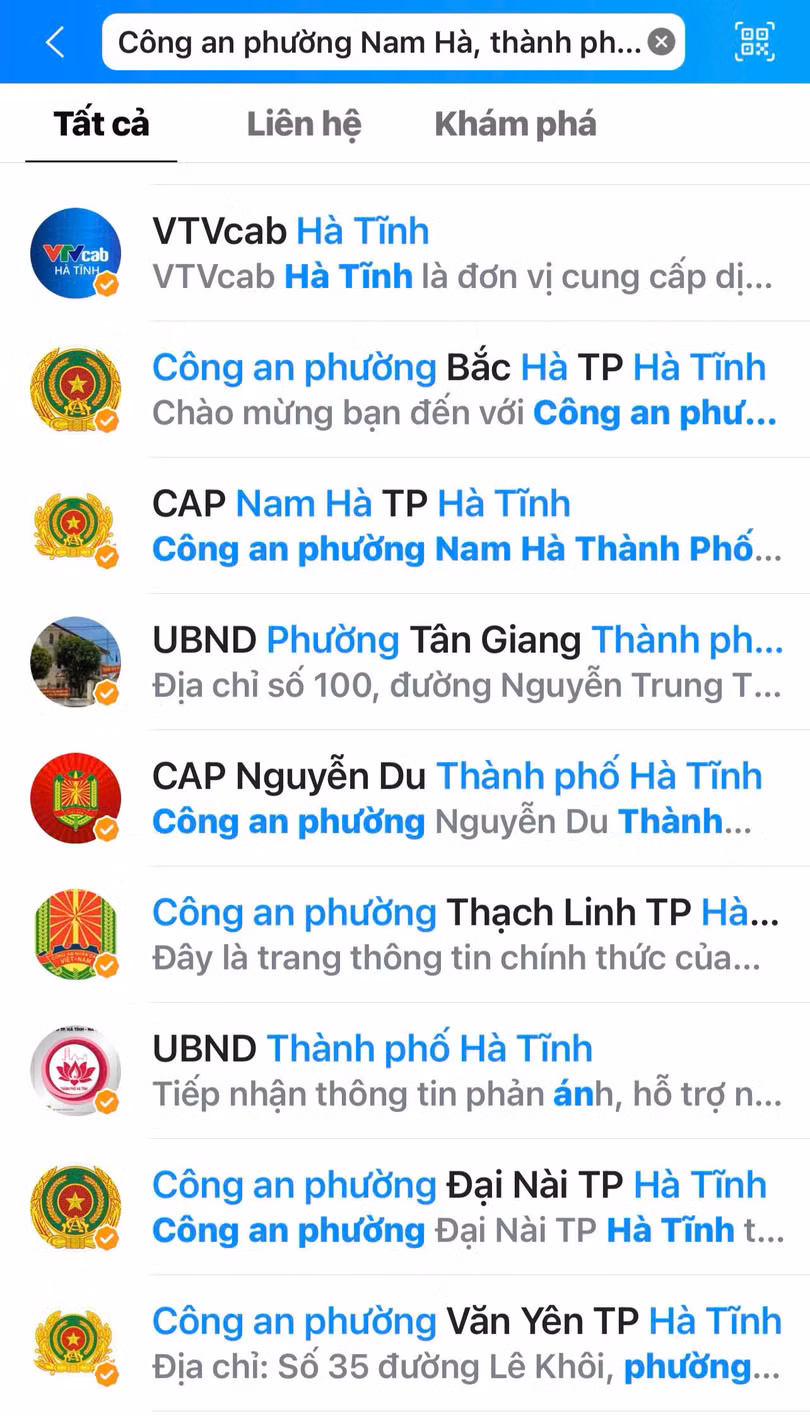Open Công an phường Đại Nài result
Viewport: 810px width, 1416px height.
460,1205
